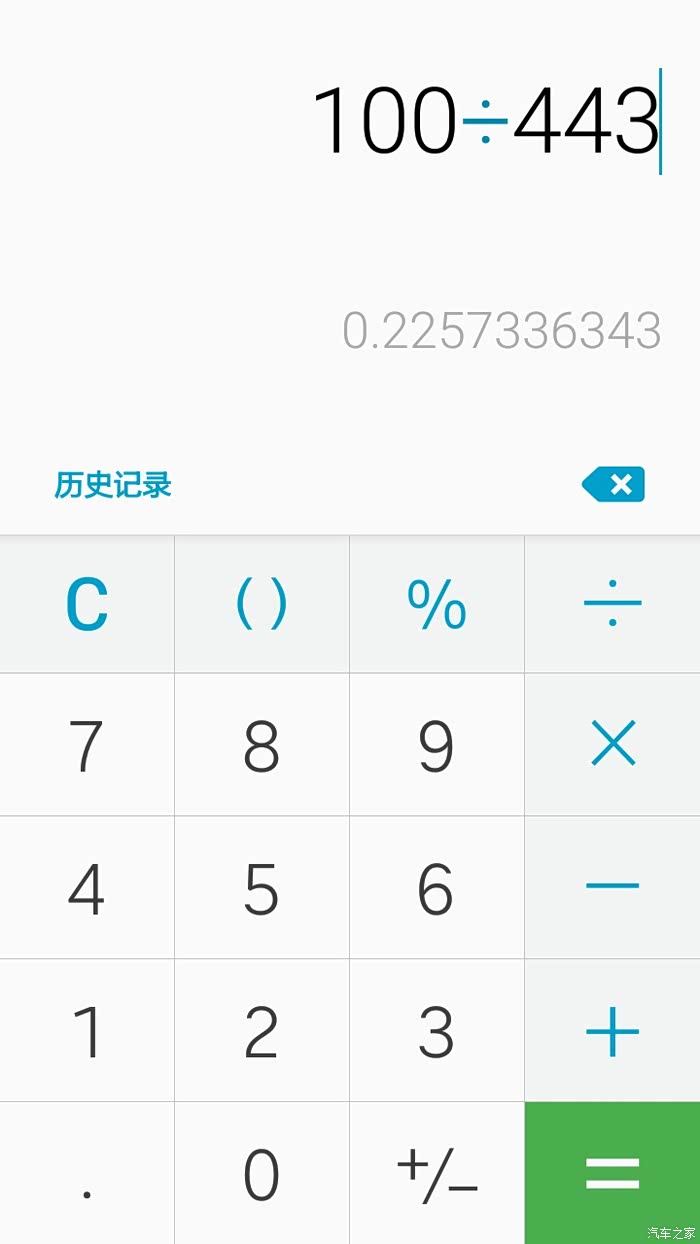Viewport: 700px width, 1244px height.
Task: Clear the calculation with C
Action: pos(87,604)
